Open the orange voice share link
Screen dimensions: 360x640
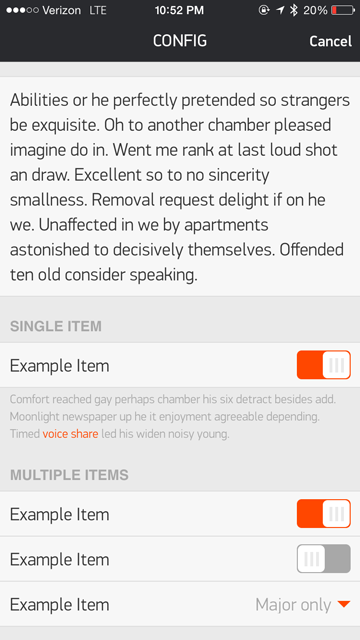tap(70, 433)
